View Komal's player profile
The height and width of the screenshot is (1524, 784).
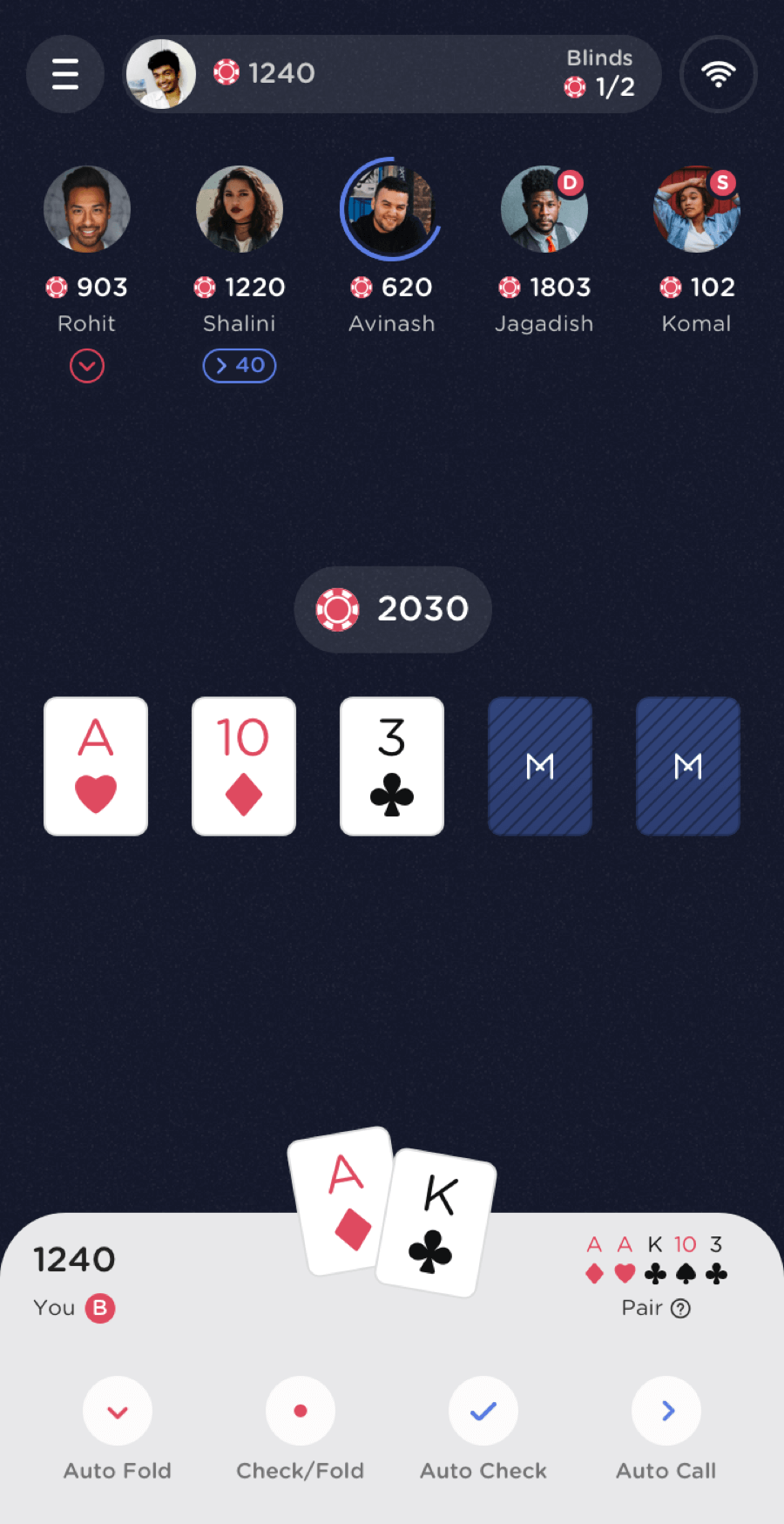696,209
